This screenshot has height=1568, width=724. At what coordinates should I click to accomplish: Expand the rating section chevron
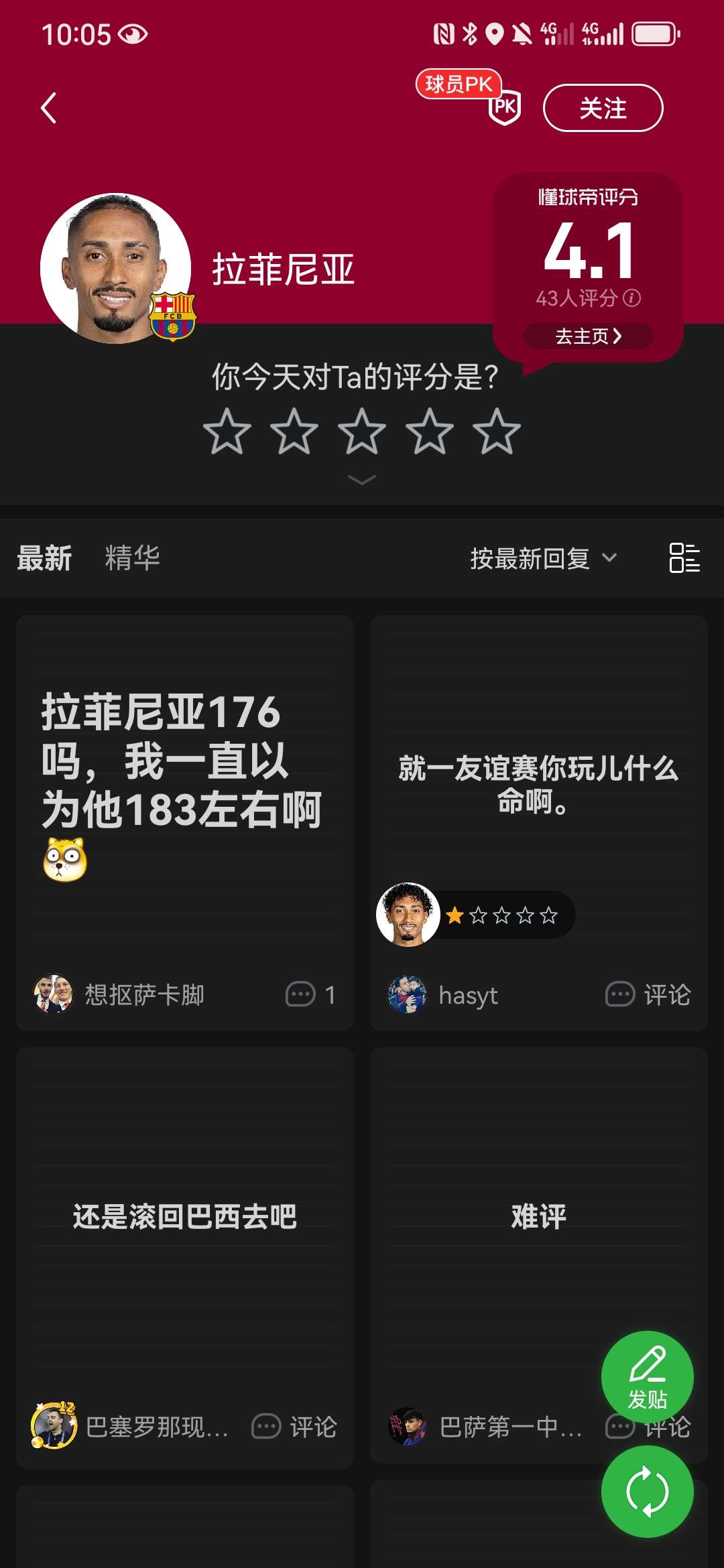(362, 480)
